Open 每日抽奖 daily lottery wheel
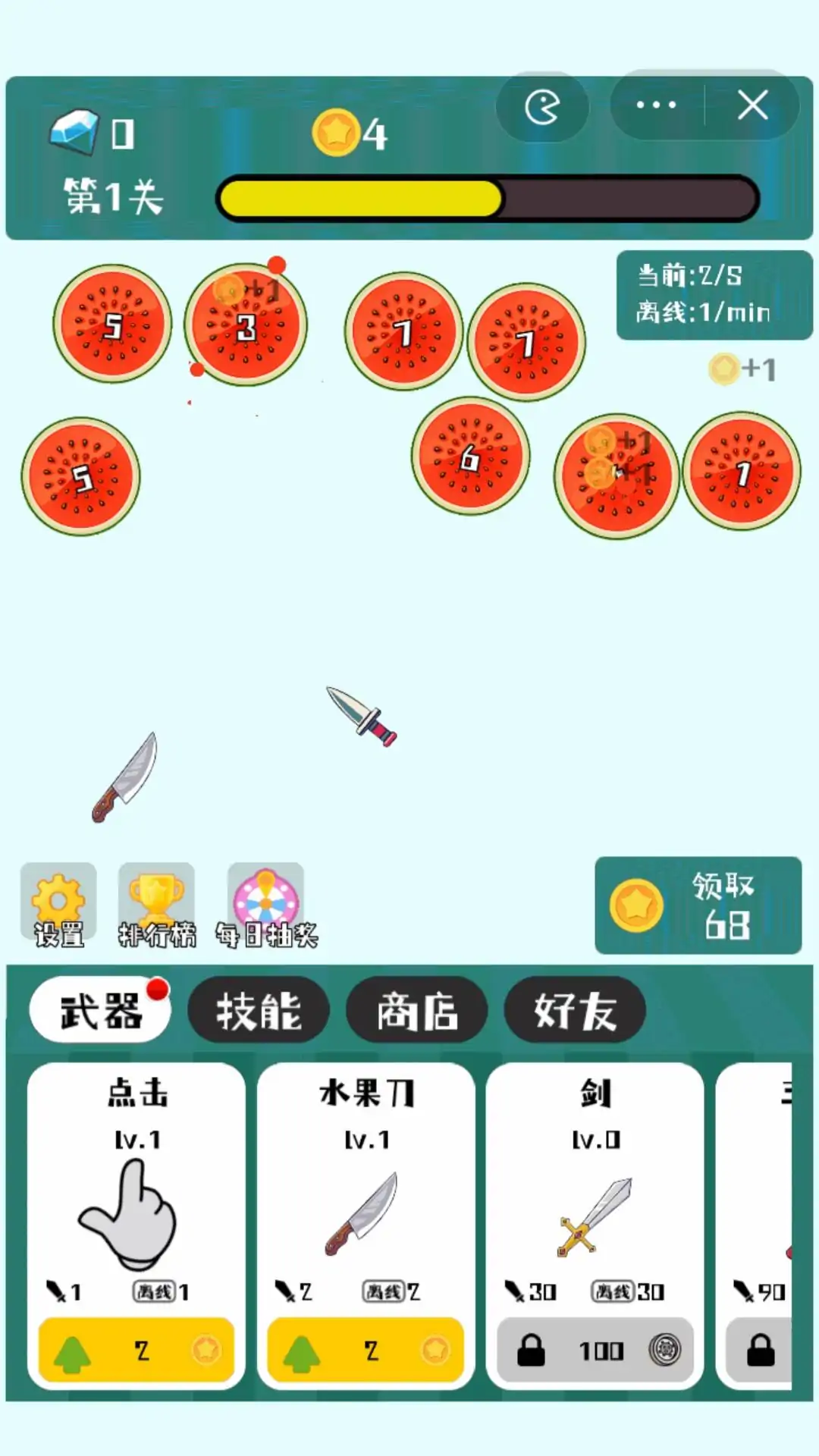Screen dimensions: 819x1456 (x=266, y=905)
